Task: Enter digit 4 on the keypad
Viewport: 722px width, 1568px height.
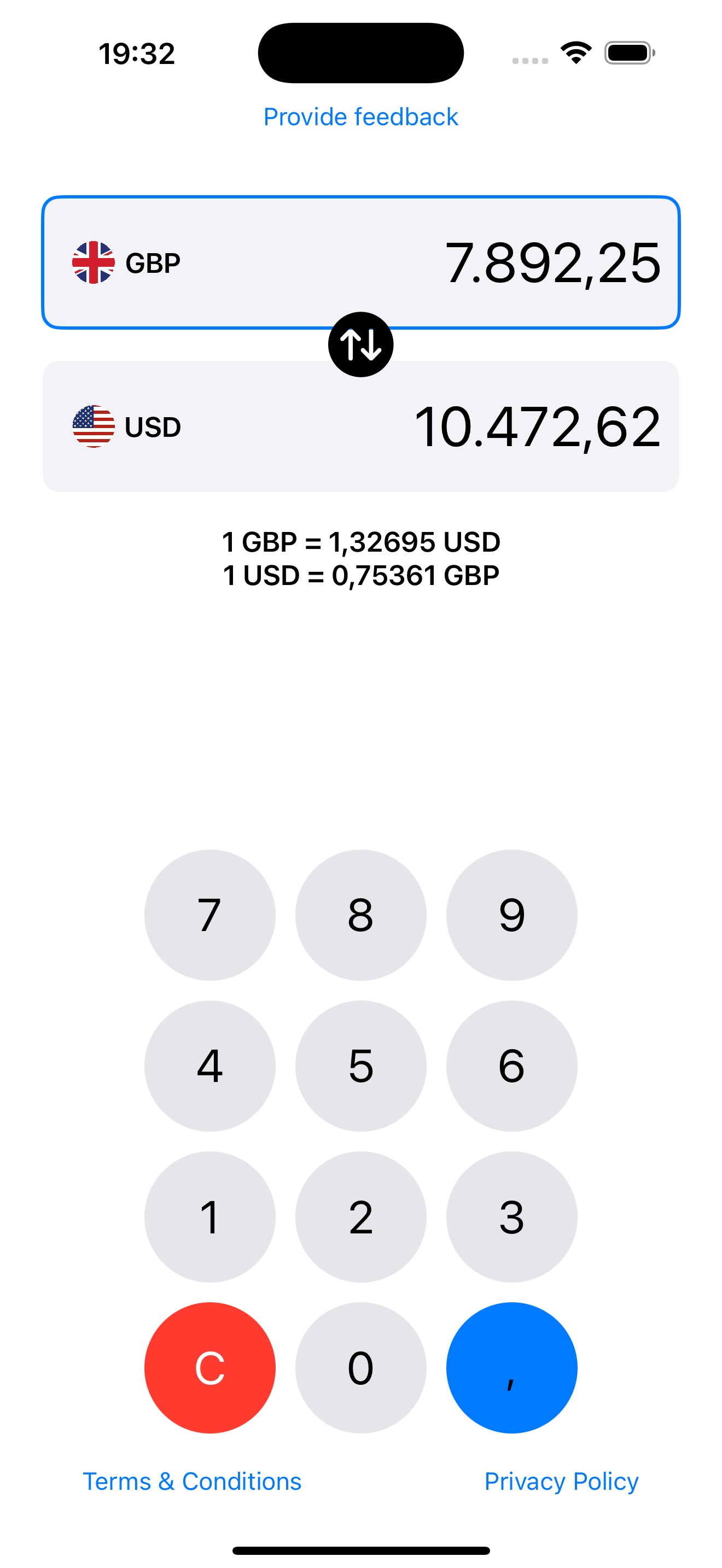Action: pos(209,1066)
